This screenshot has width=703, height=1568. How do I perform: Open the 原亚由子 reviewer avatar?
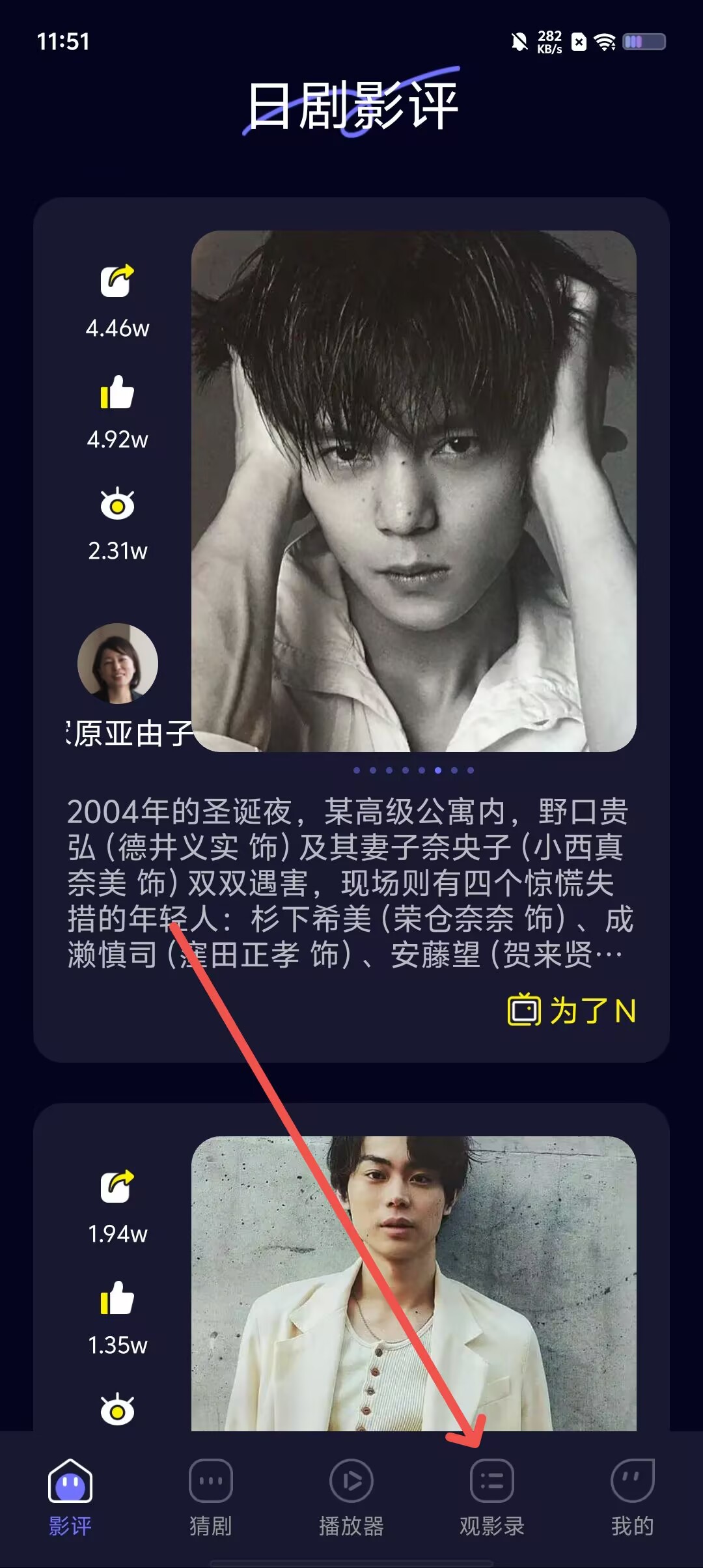pyautogui.click(x=118, y=664)
